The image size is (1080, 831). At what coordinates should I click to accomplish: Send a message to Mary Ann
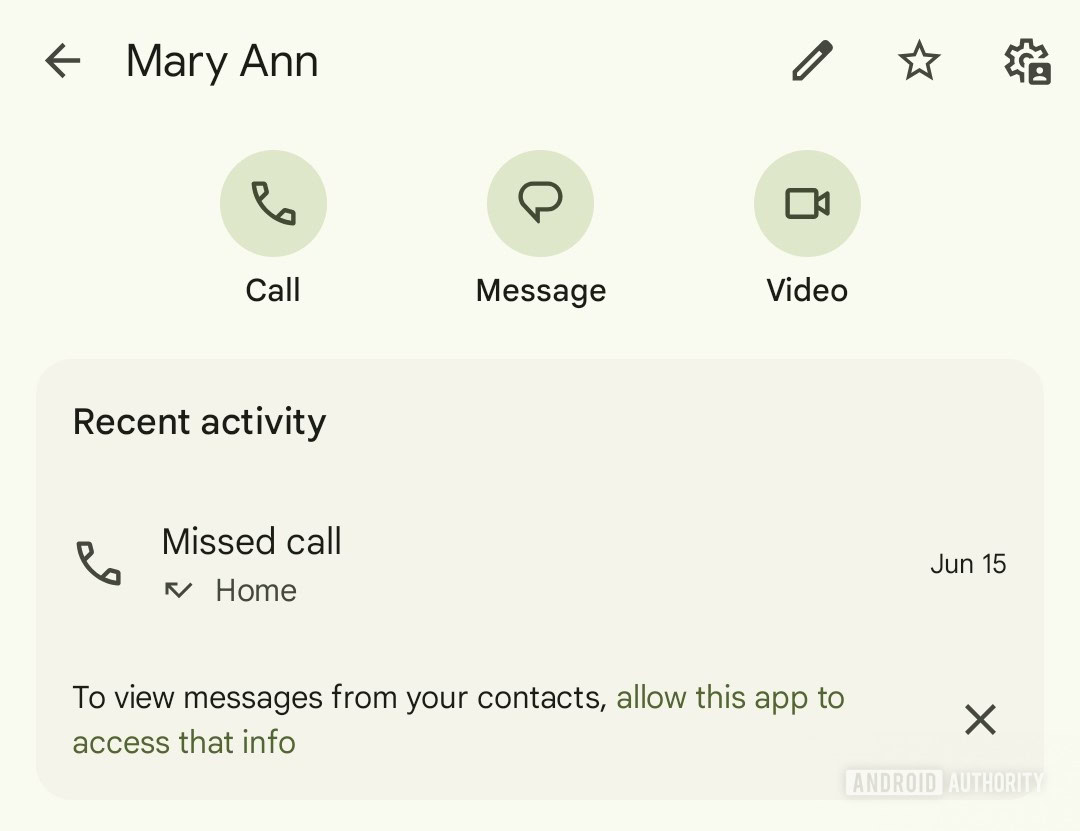(540, 204)
